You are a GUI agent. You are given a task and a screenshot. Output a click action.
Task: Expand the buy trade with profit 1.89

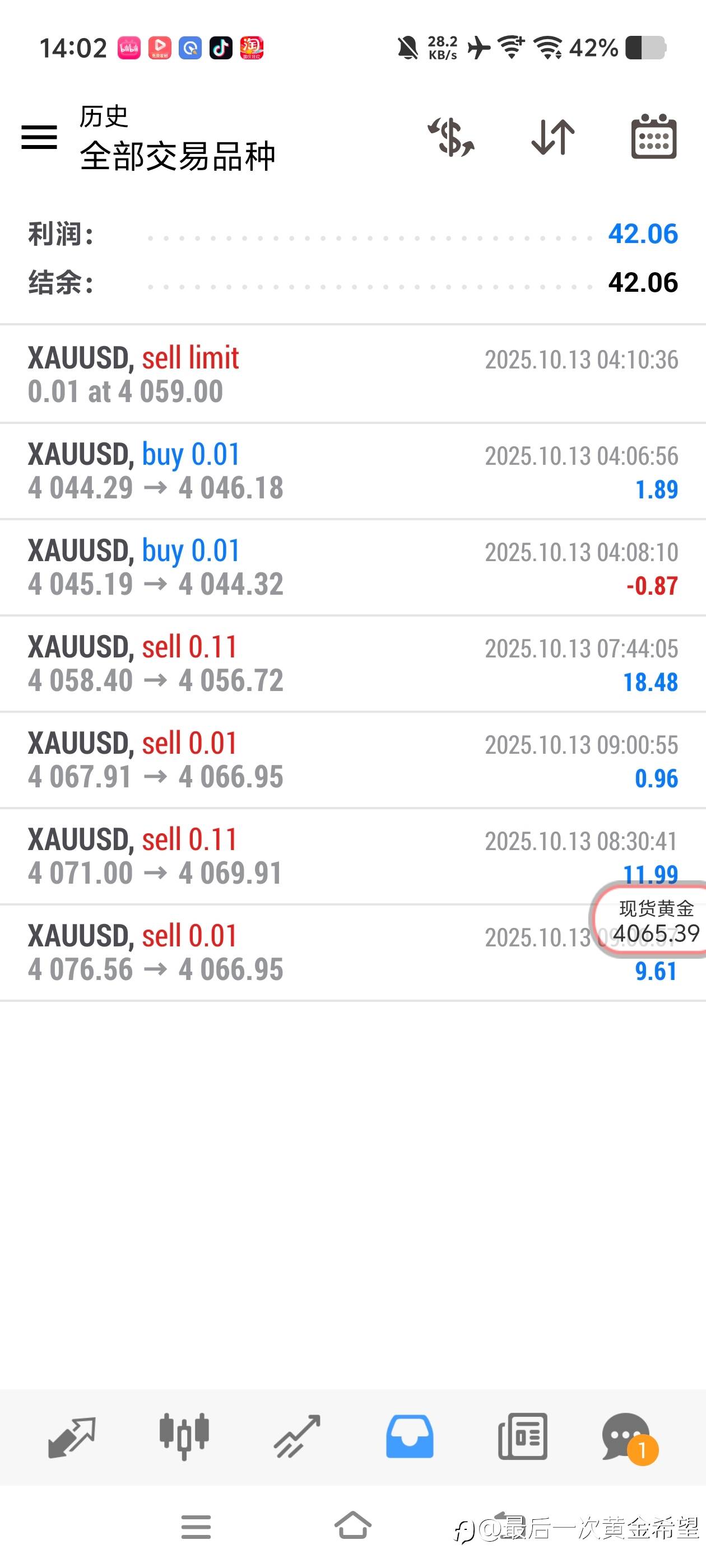click(x=352, y=471)
